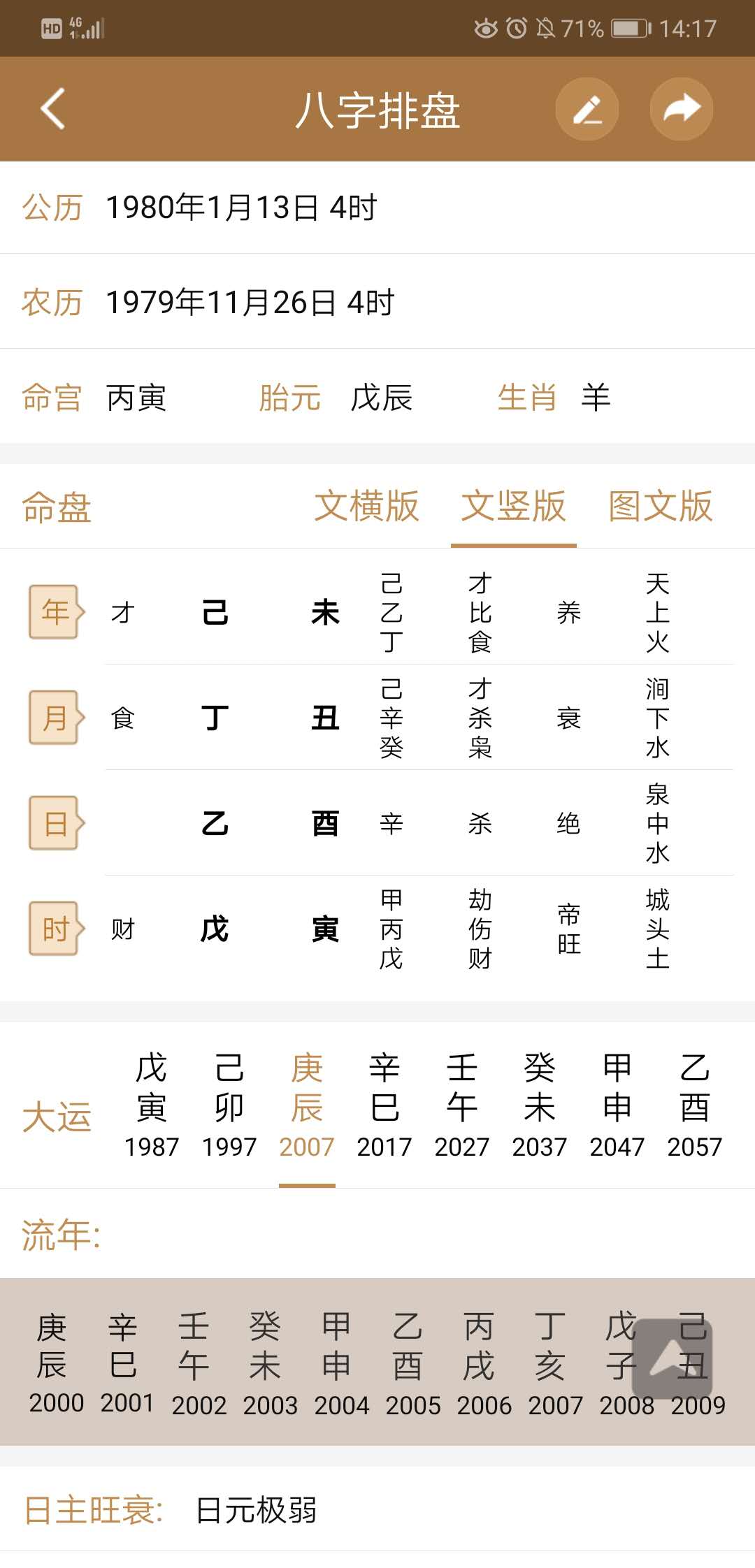The height and width of the screenshot is (1568, 755).
Task: Select the 癸未 2037 大运 column
Action: (540, 1105)
